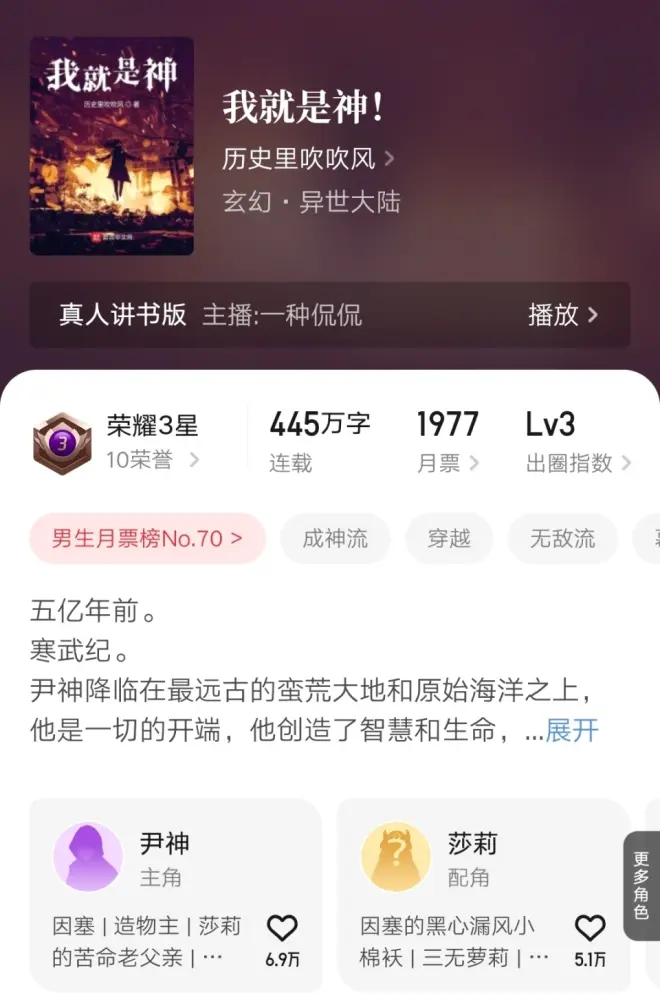Select the 成神流 tag chip
The height and width of the screenshot is (1004, 660).
coord(335,539)
